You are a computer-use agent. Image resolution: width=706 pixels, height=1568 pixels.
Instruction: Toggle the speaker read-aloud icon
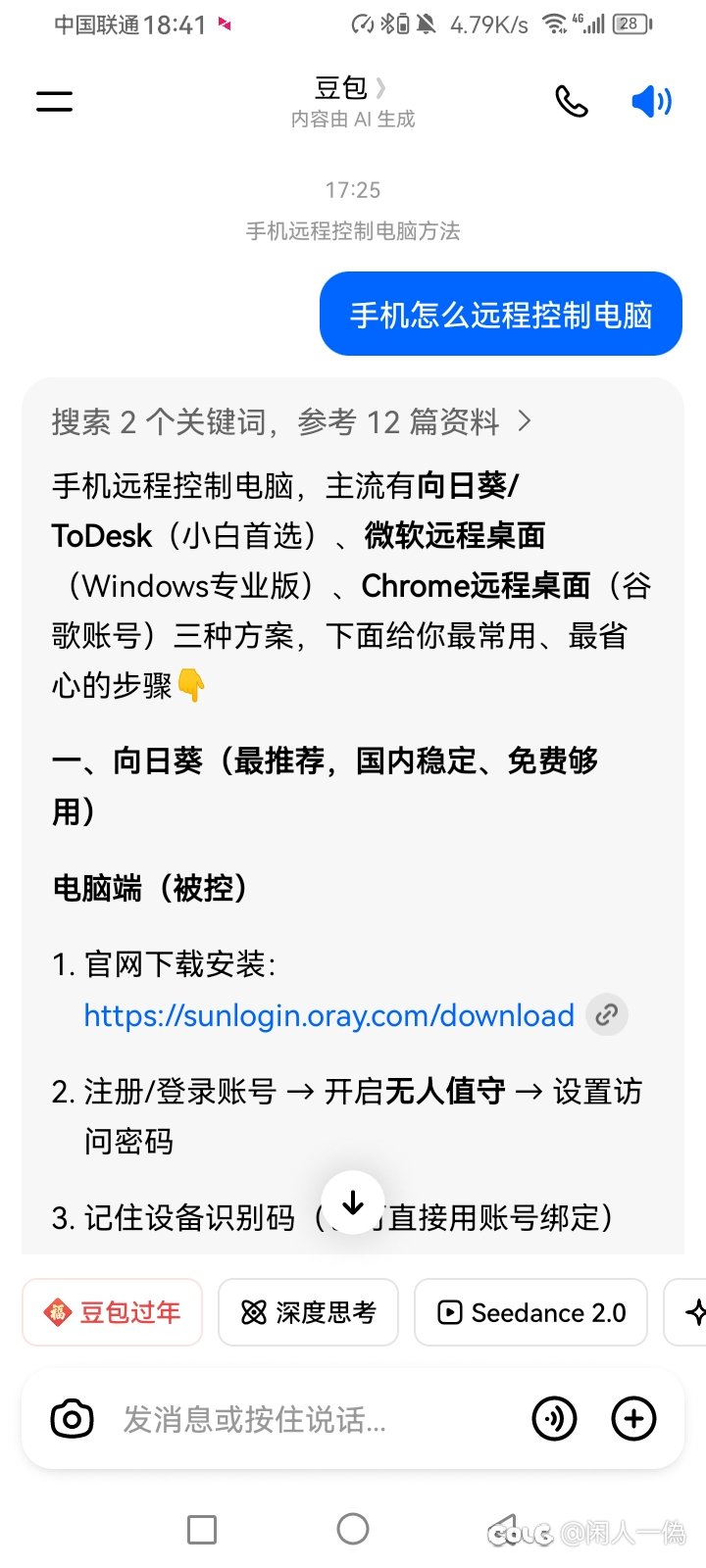651,100
